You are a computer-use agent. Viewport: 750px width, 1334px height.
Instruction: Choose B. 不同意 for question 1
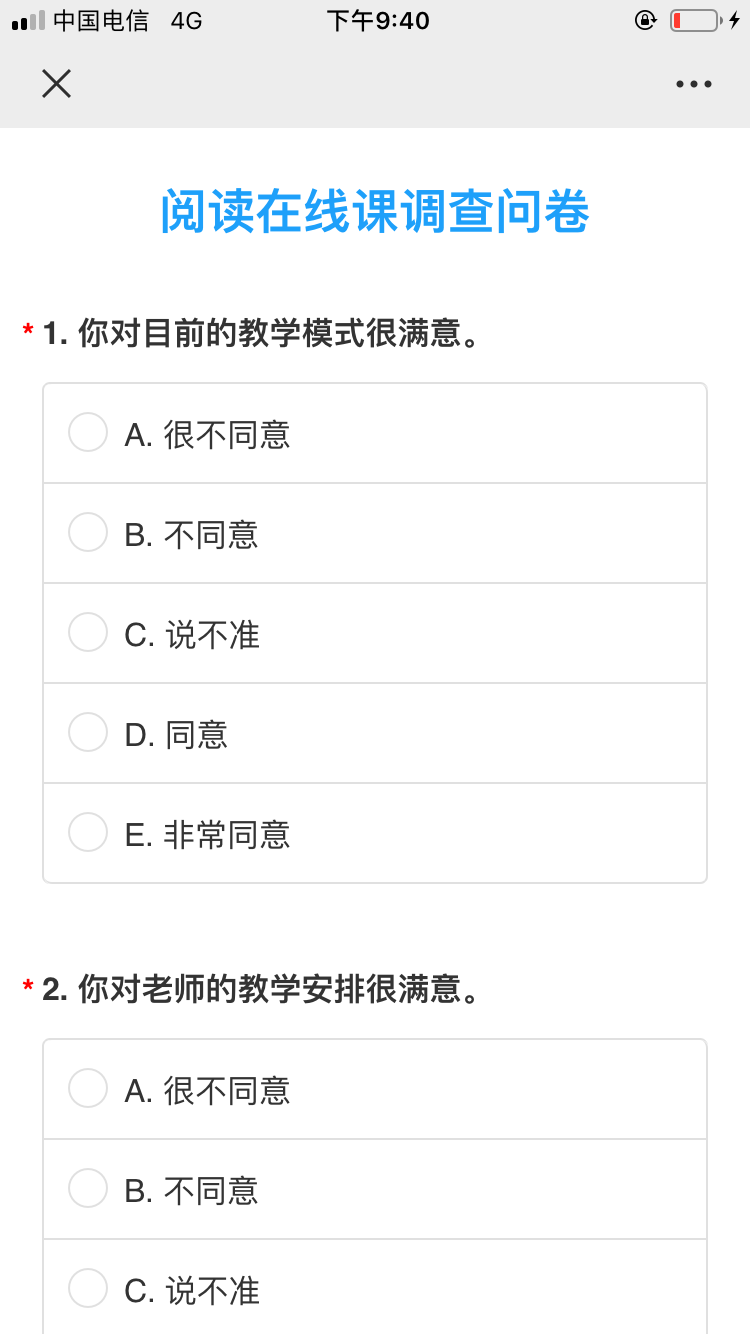[375, 533]
